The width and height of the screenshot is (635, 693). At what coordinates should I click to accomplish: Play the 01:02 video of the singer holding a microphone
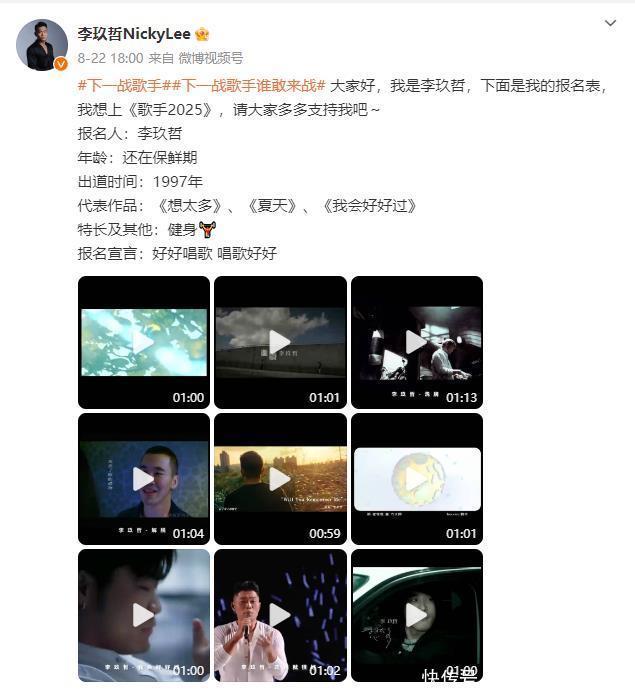280,615
